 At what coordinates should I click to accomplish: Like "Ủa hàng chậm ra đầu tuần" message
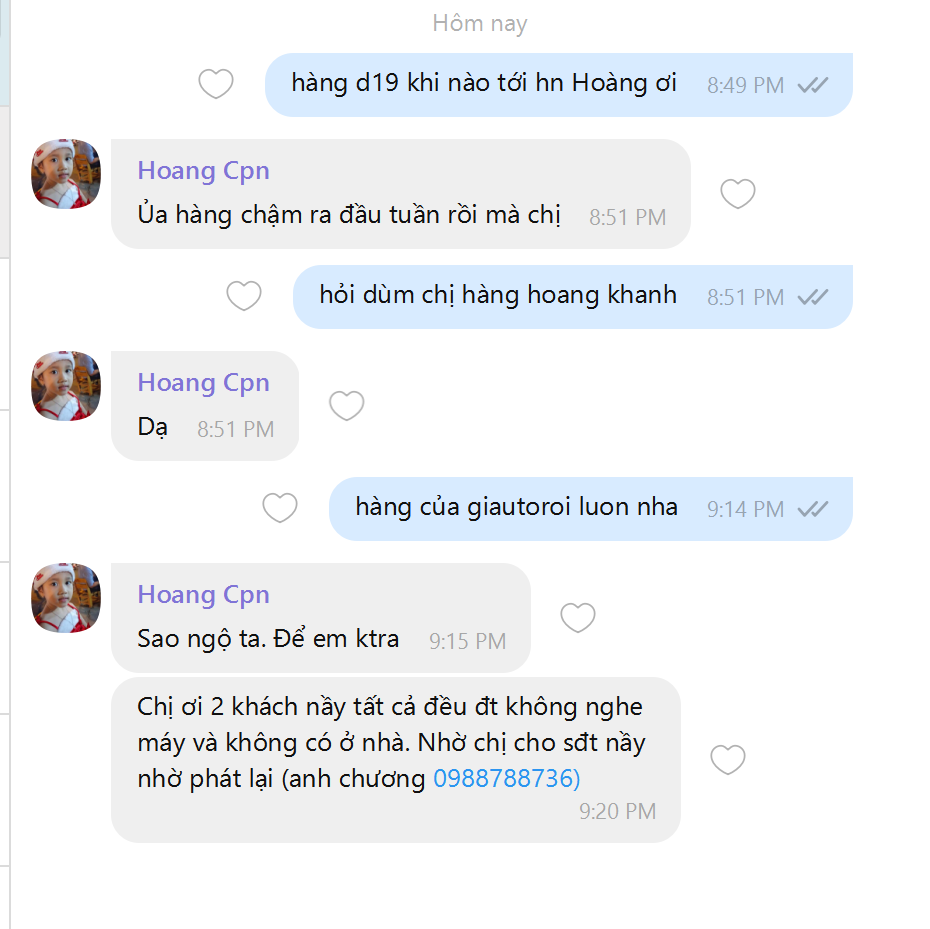[x=738, y=194]
